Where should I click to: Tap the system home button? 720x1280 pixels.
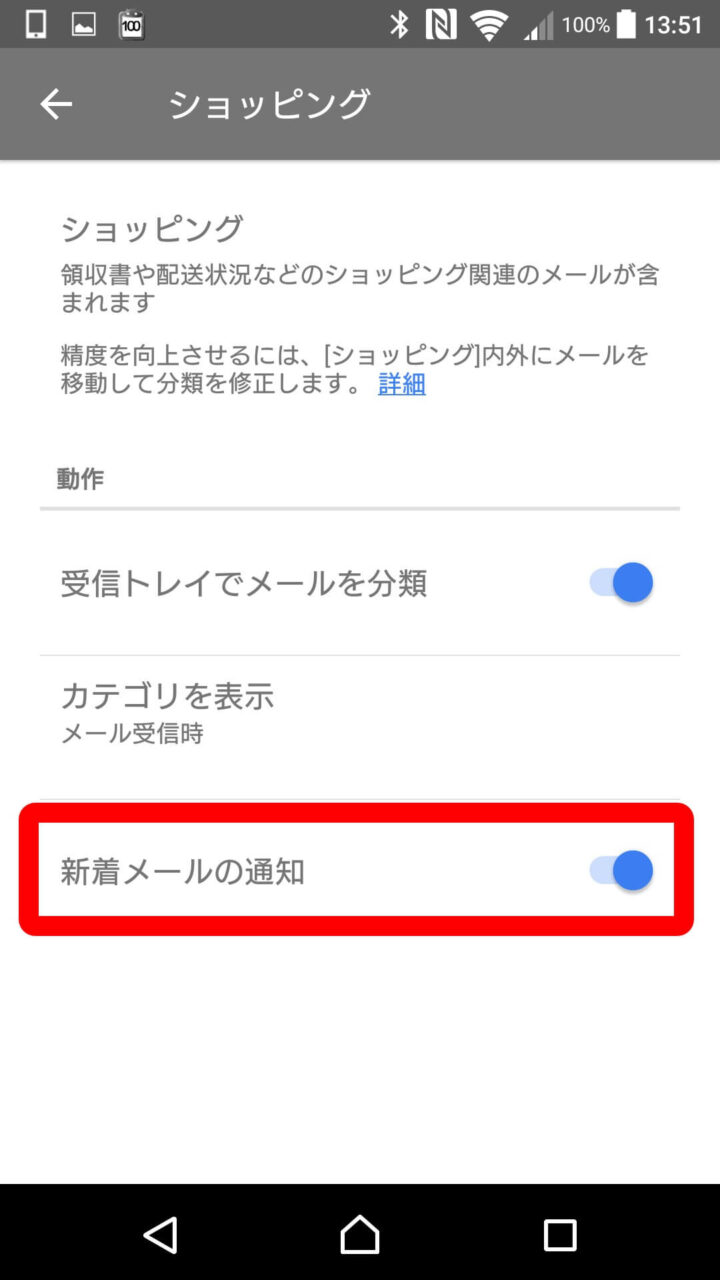click(360, 1234)
